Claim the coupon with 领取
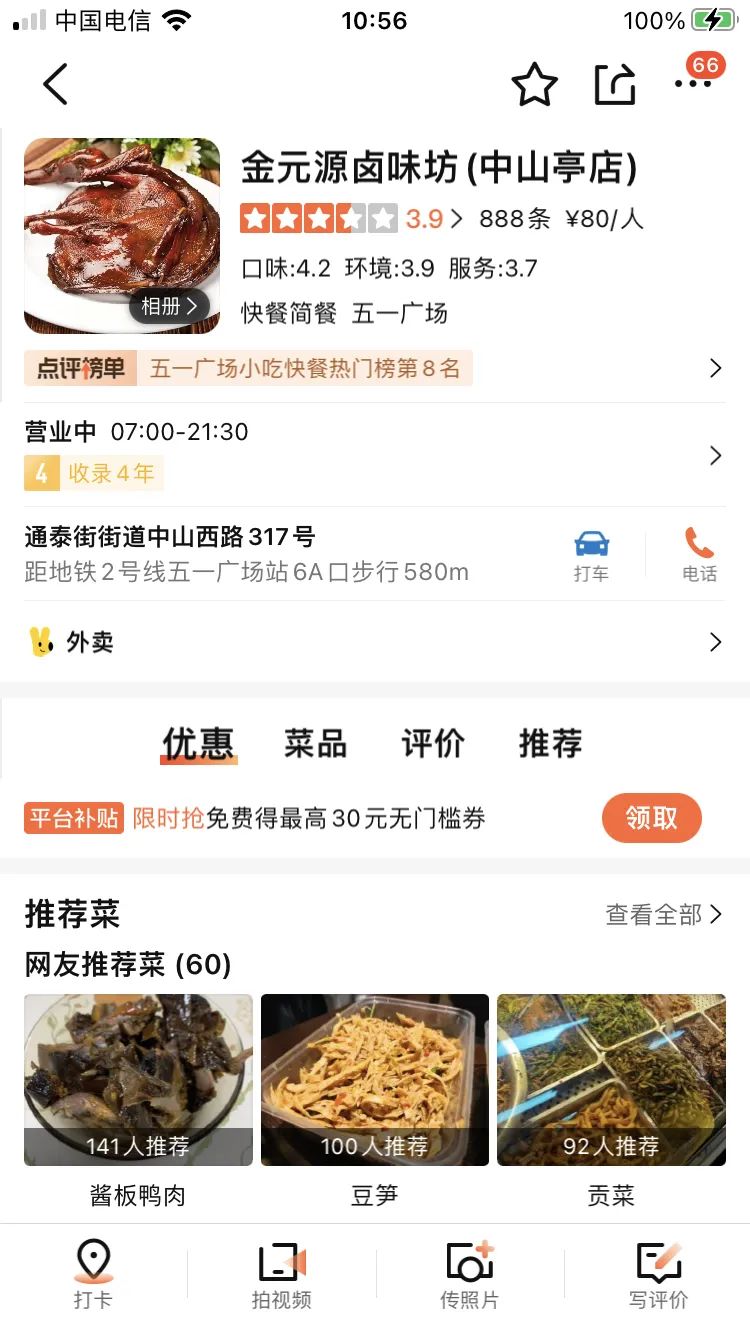This screenshot has height=1334, width=750. pos(651,818)
